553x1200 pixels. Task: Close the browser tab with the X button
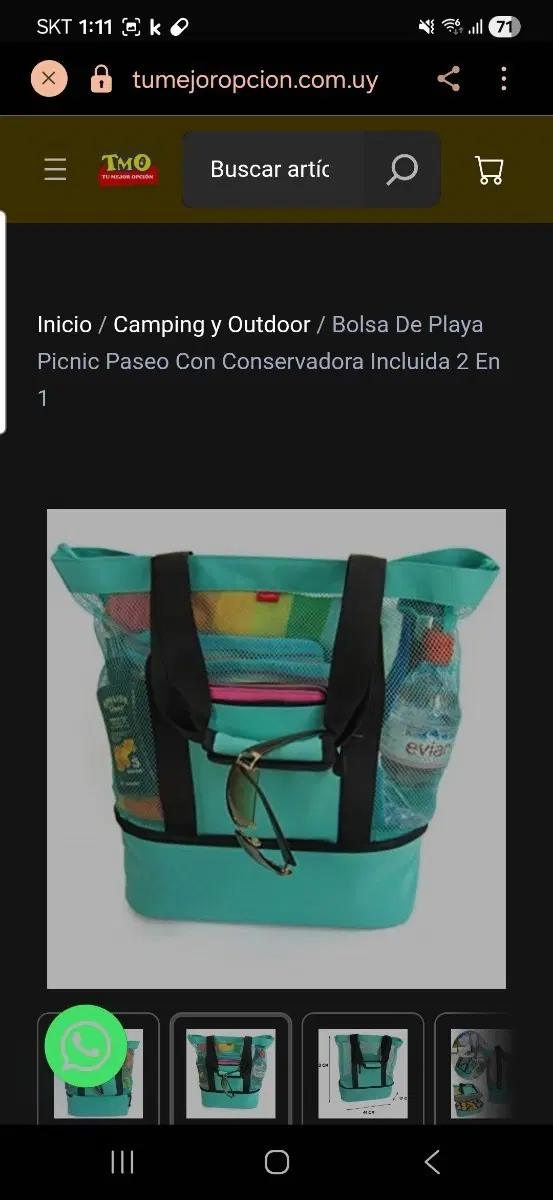(x=49, y=79)
